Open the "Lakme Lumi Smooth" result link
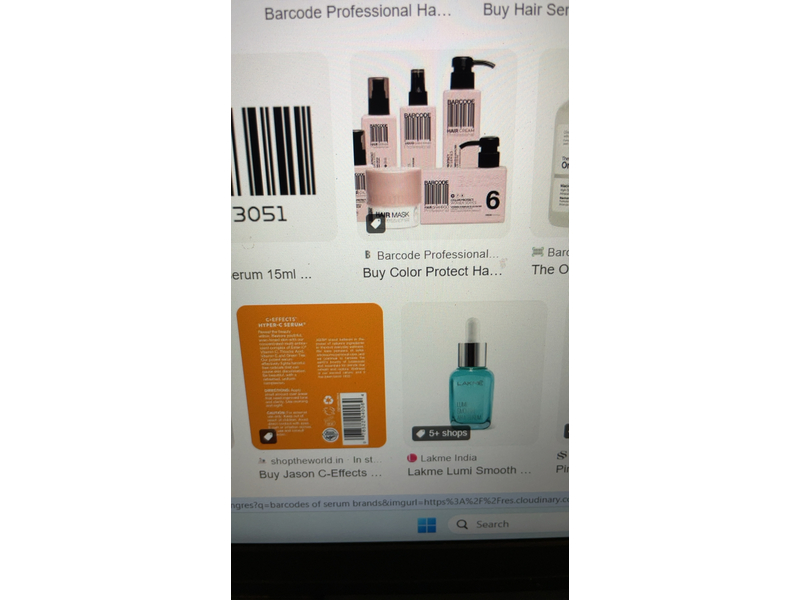This screenshot has width=800, height=600. (476, 471)
